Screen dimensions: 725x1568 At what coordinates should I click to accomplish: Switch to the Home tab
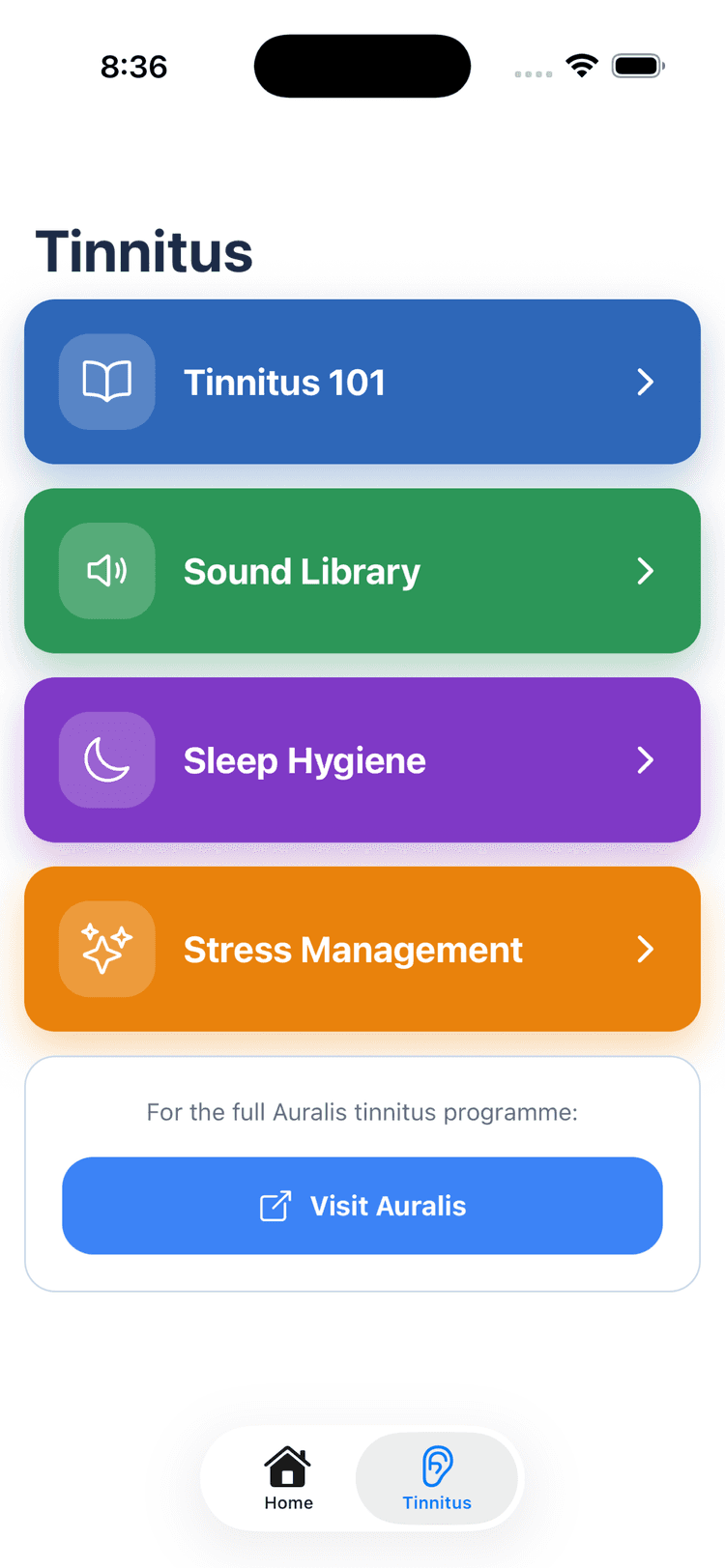[287, 1478]
